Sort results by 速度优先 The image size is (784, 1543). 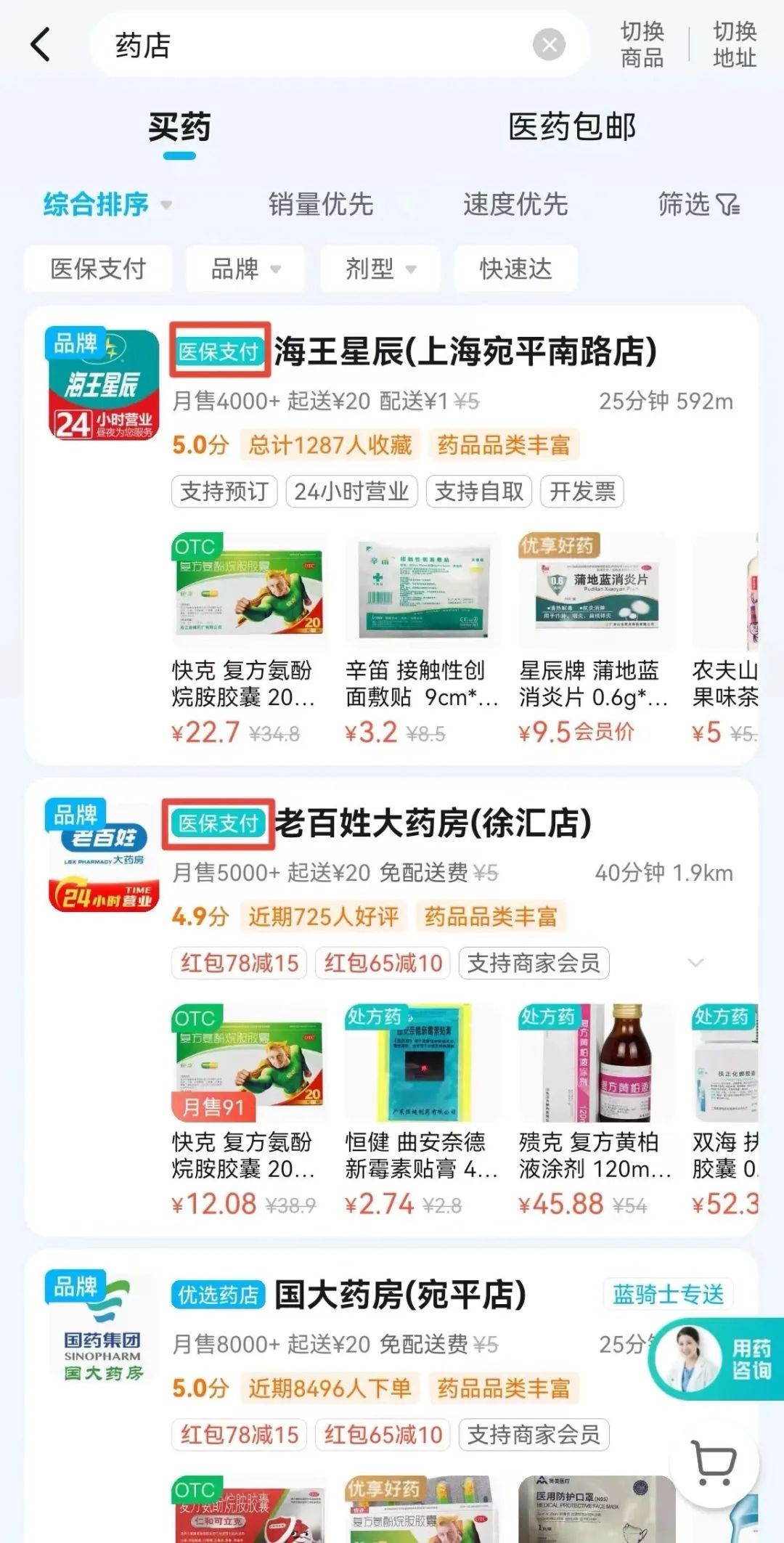[515, 205]
